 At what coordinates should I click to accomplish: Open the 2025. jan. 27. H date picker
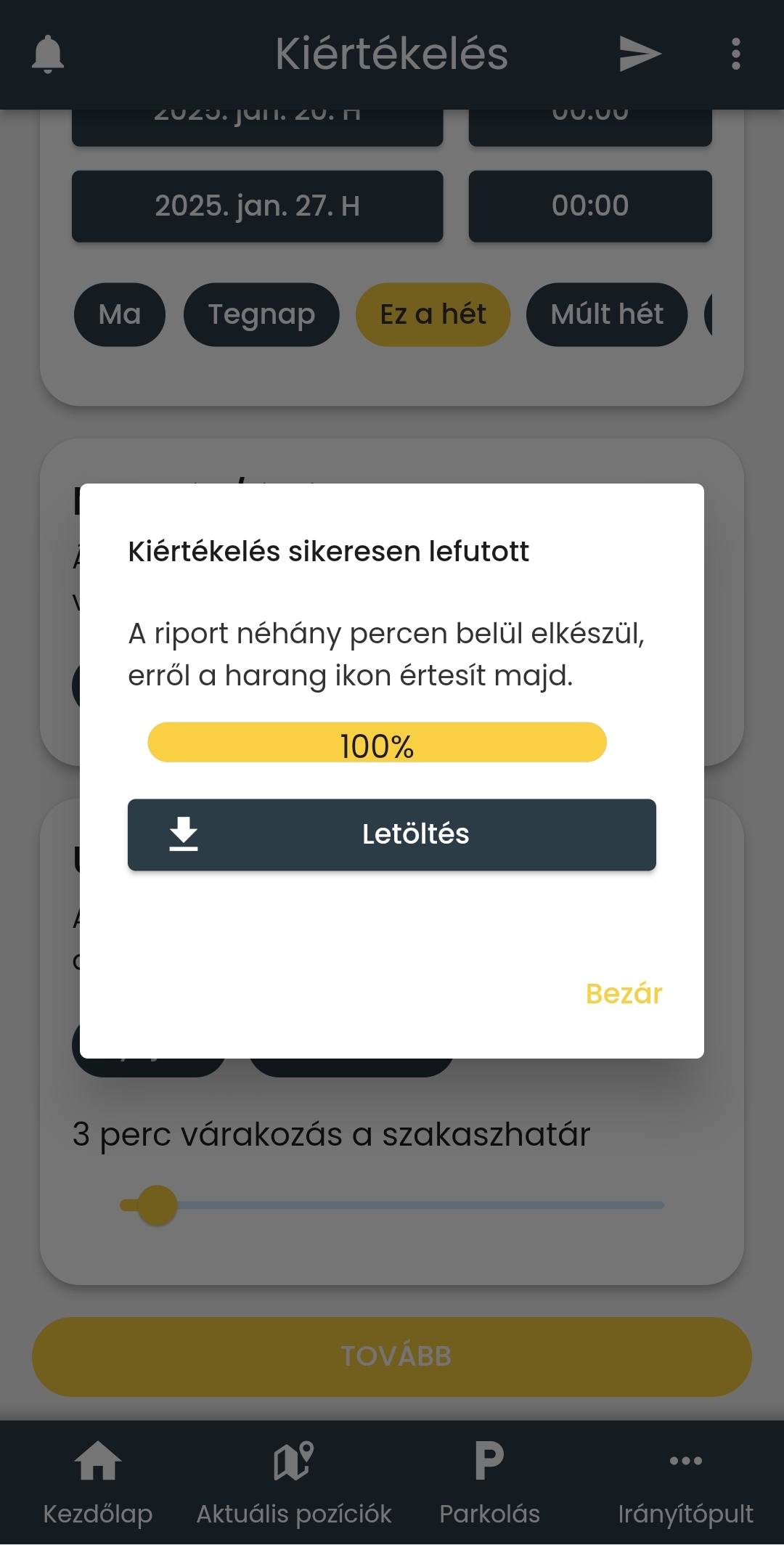click(x=257, y=206)
